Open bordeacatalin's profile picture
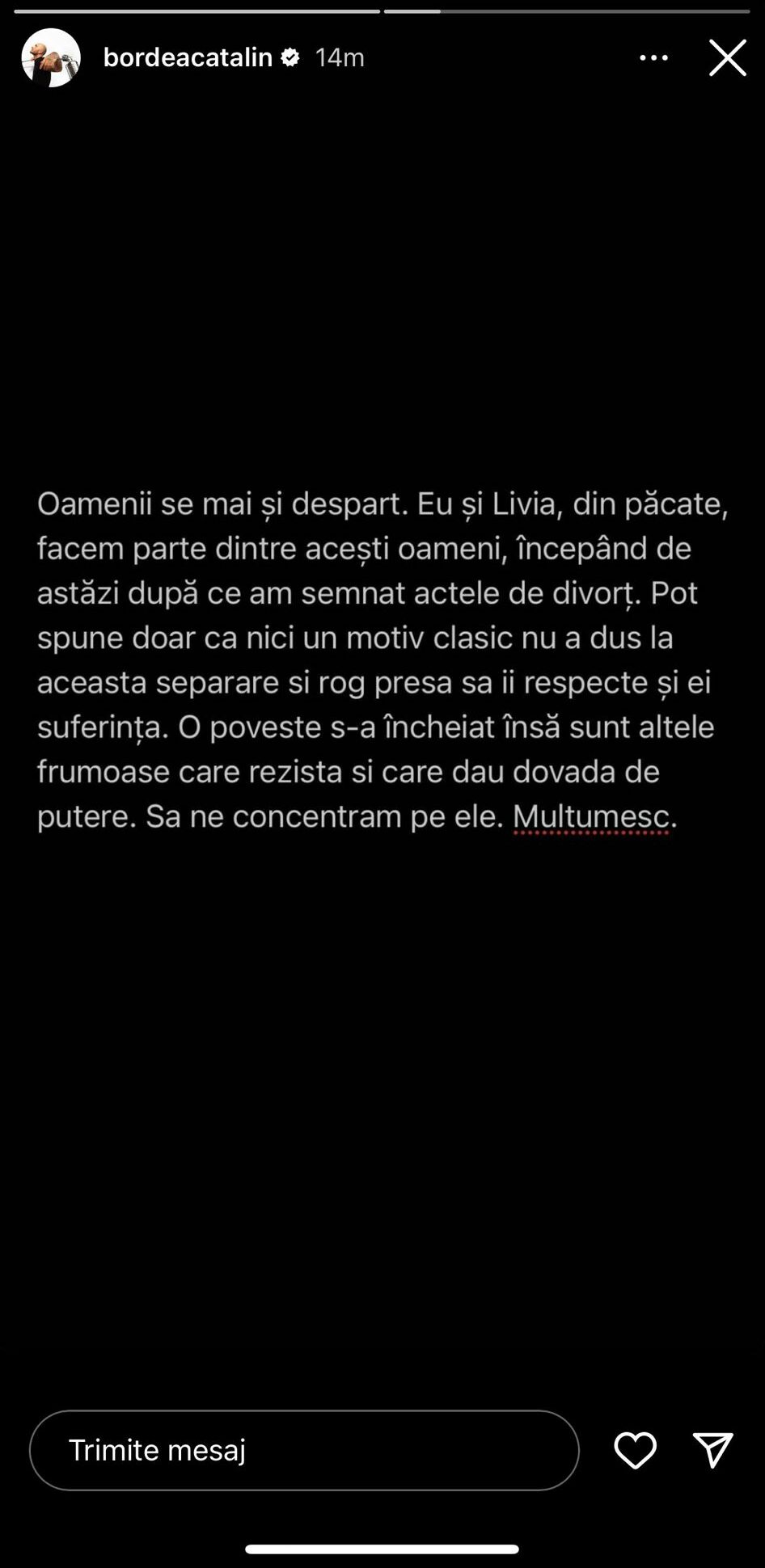 [x=51, y=58]
